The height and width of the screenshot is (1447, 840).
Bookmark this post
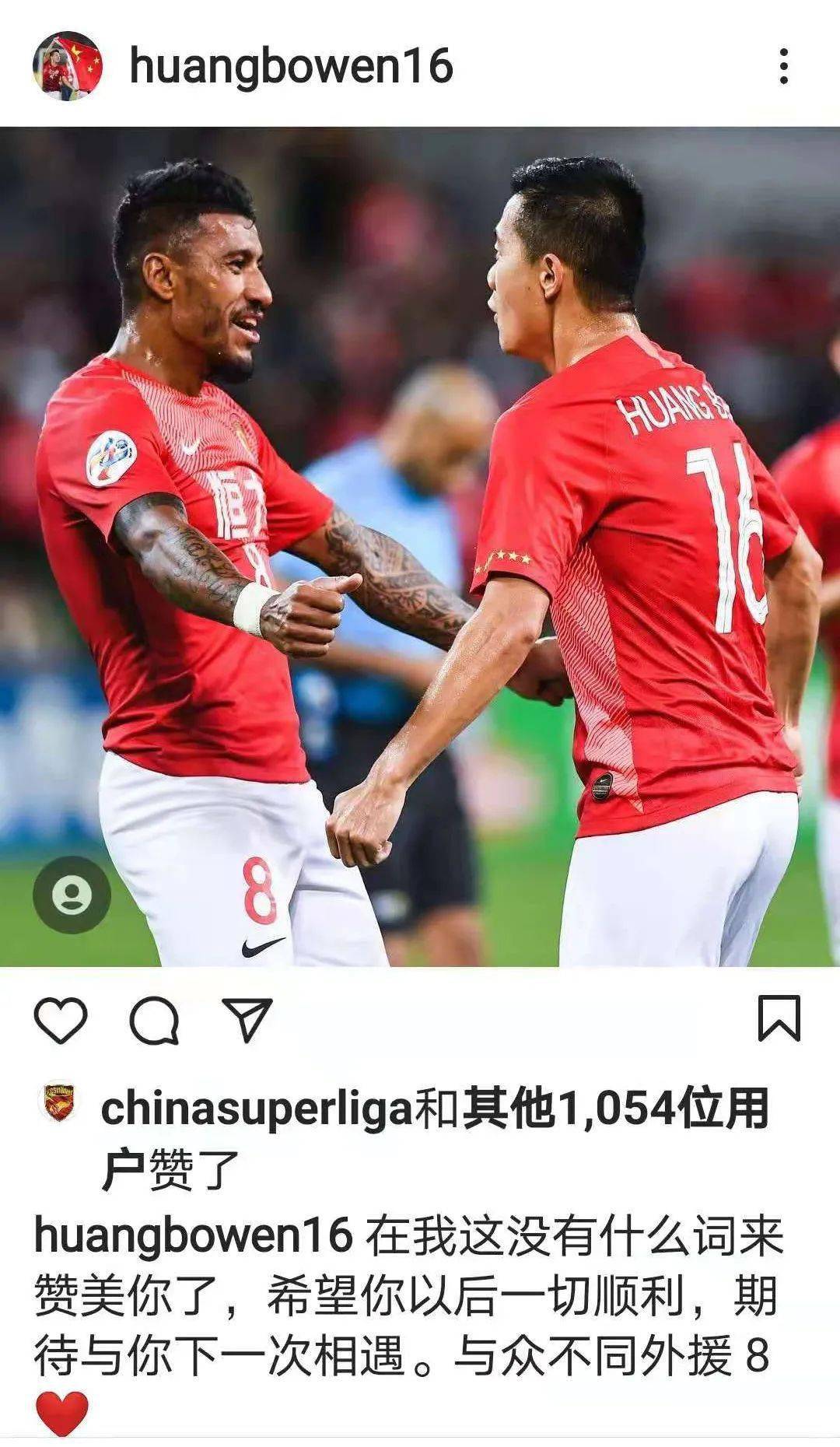click(x=779, y=1018)
